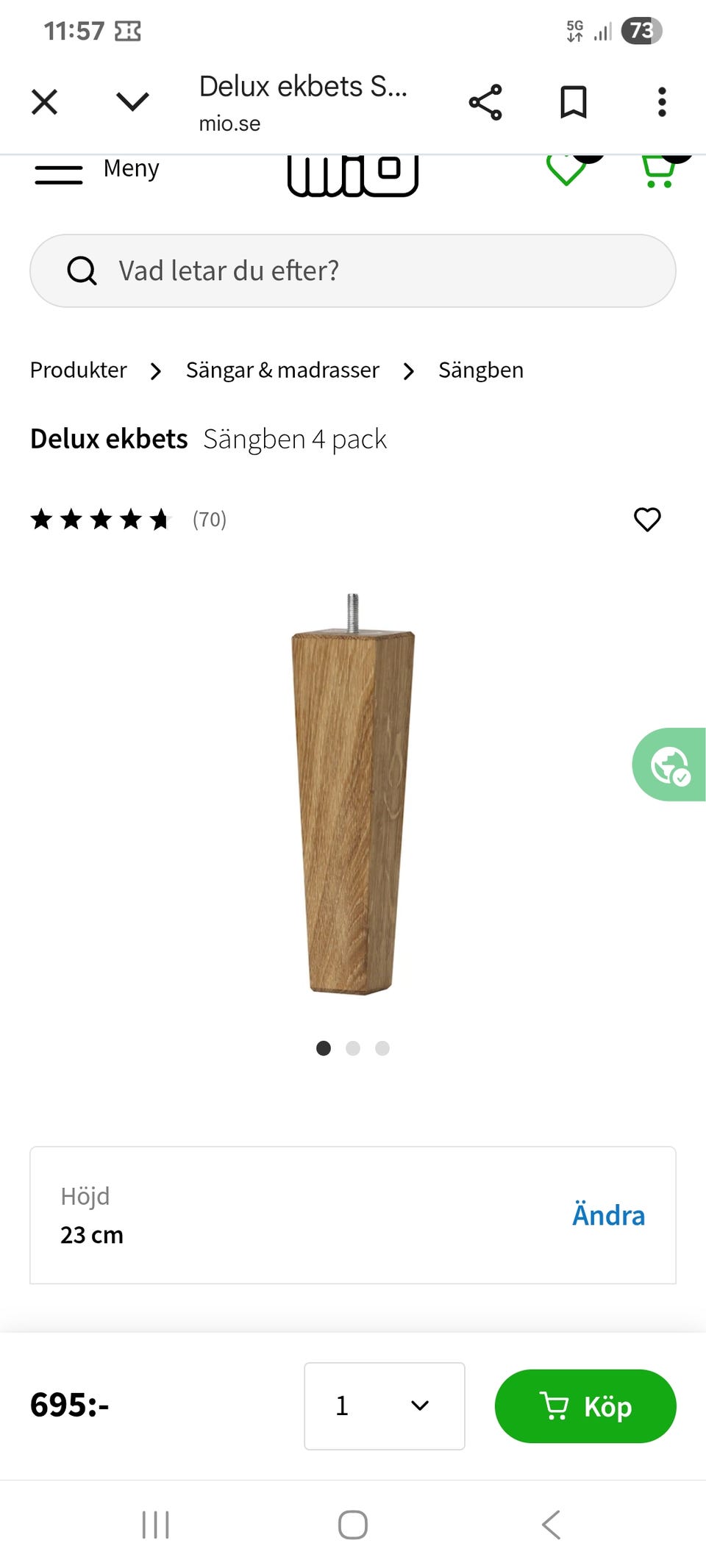This screenshot has width=706, height=1568.
Task: Go back using system navigation
Action: 551,1525
